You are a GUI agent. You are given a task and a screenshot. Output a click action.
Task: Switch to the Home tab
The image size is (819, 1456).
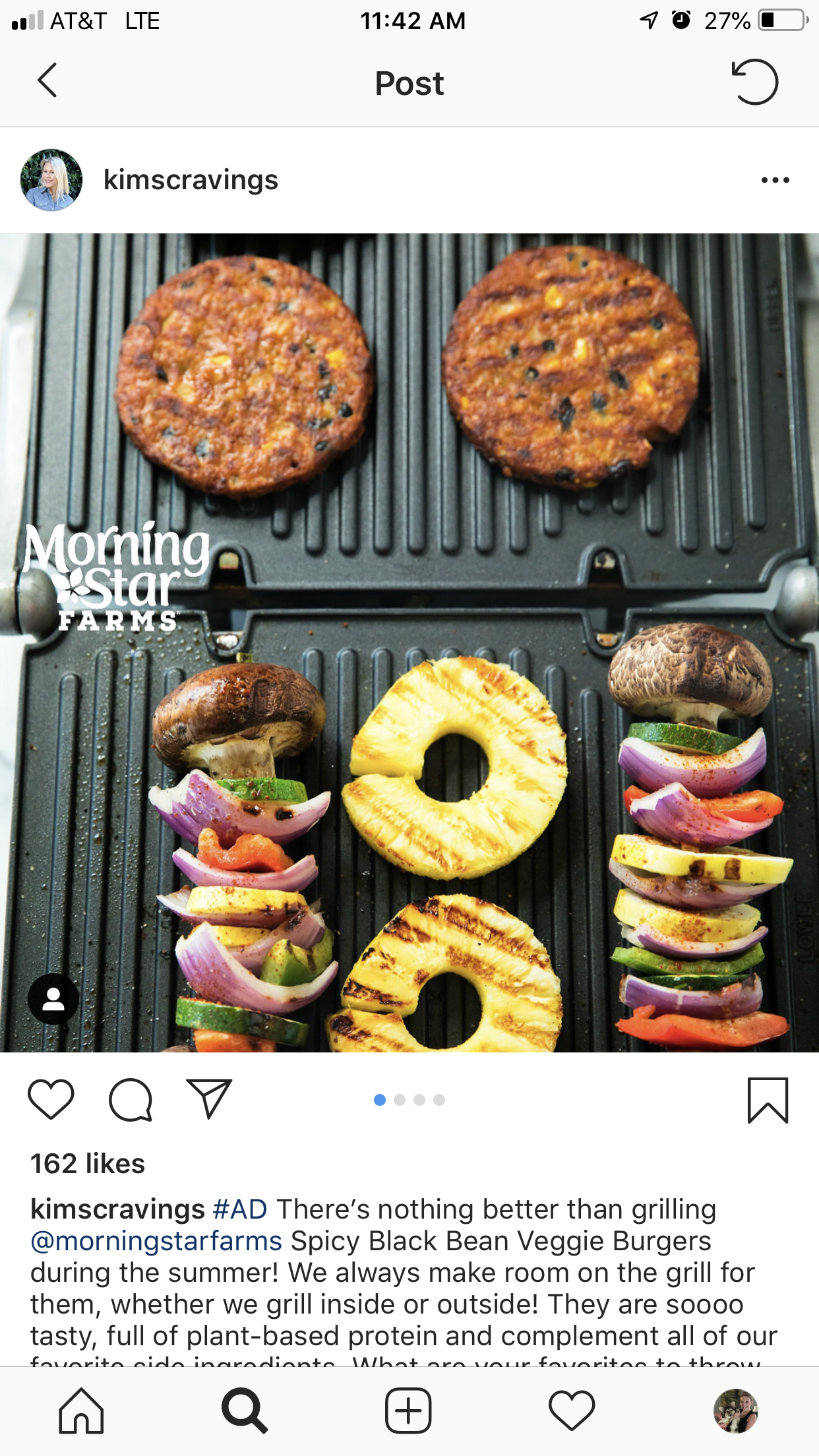tap(81, 1411)
